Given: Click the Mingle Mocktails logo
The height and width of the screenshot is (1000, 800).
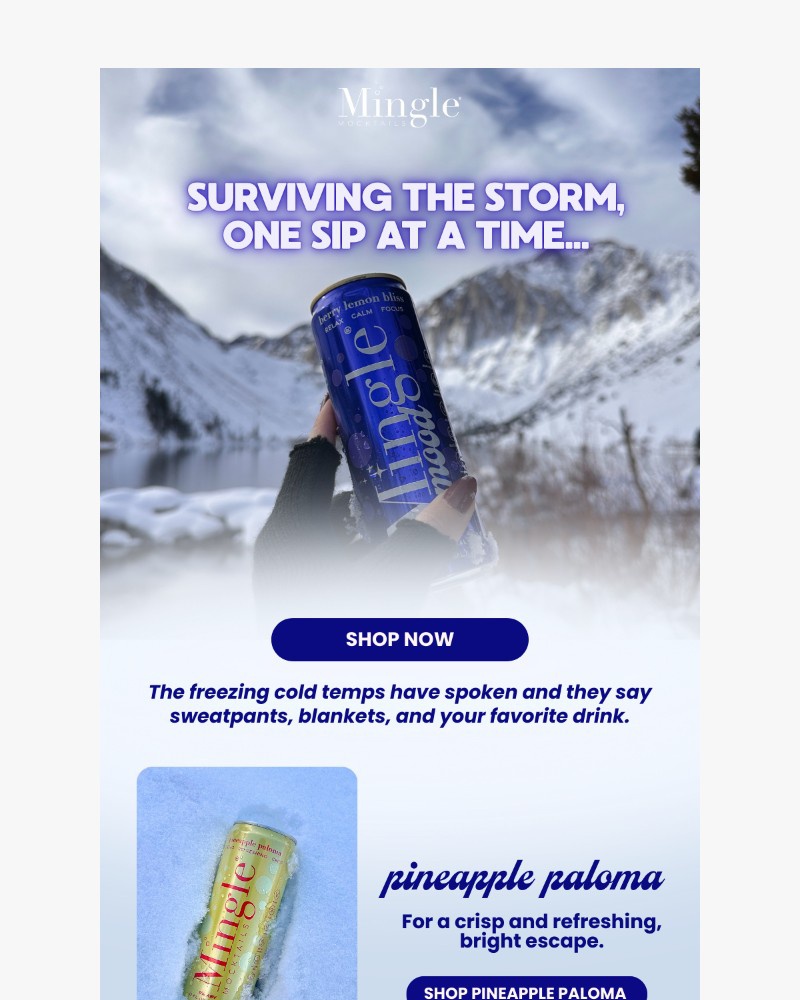Looking at the screenshot, I should (x=398, y=106).
